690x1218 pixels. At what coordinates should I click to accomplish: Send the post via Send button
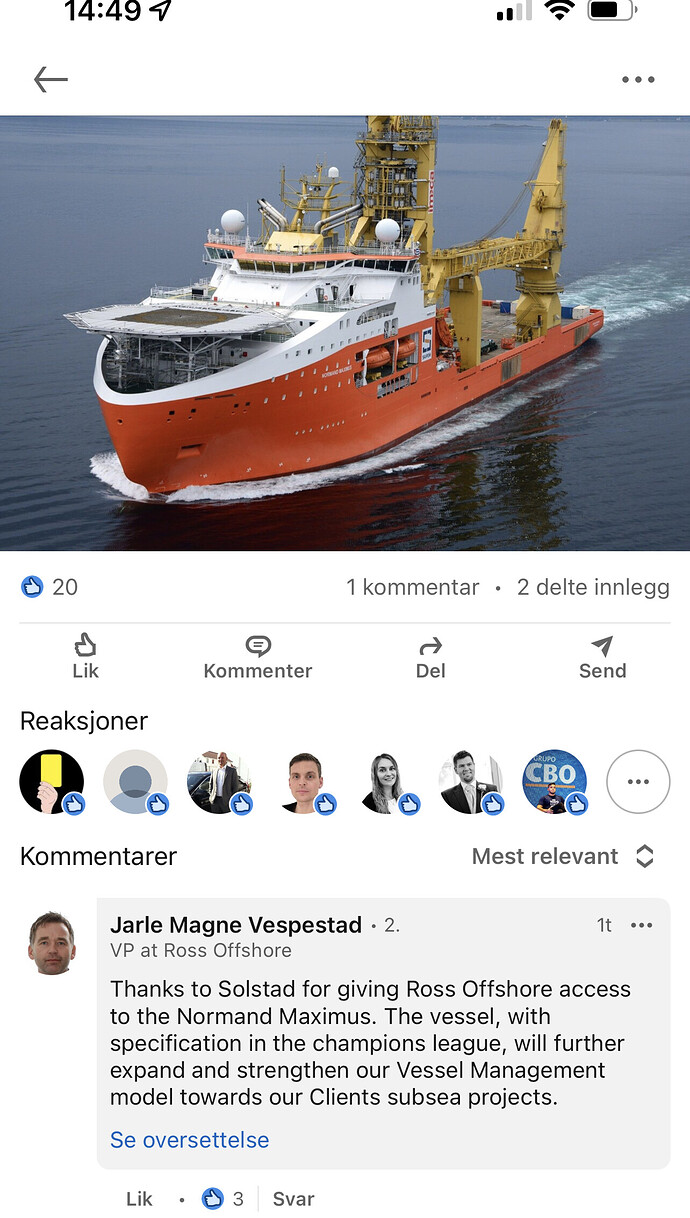[x=602, y=657]
